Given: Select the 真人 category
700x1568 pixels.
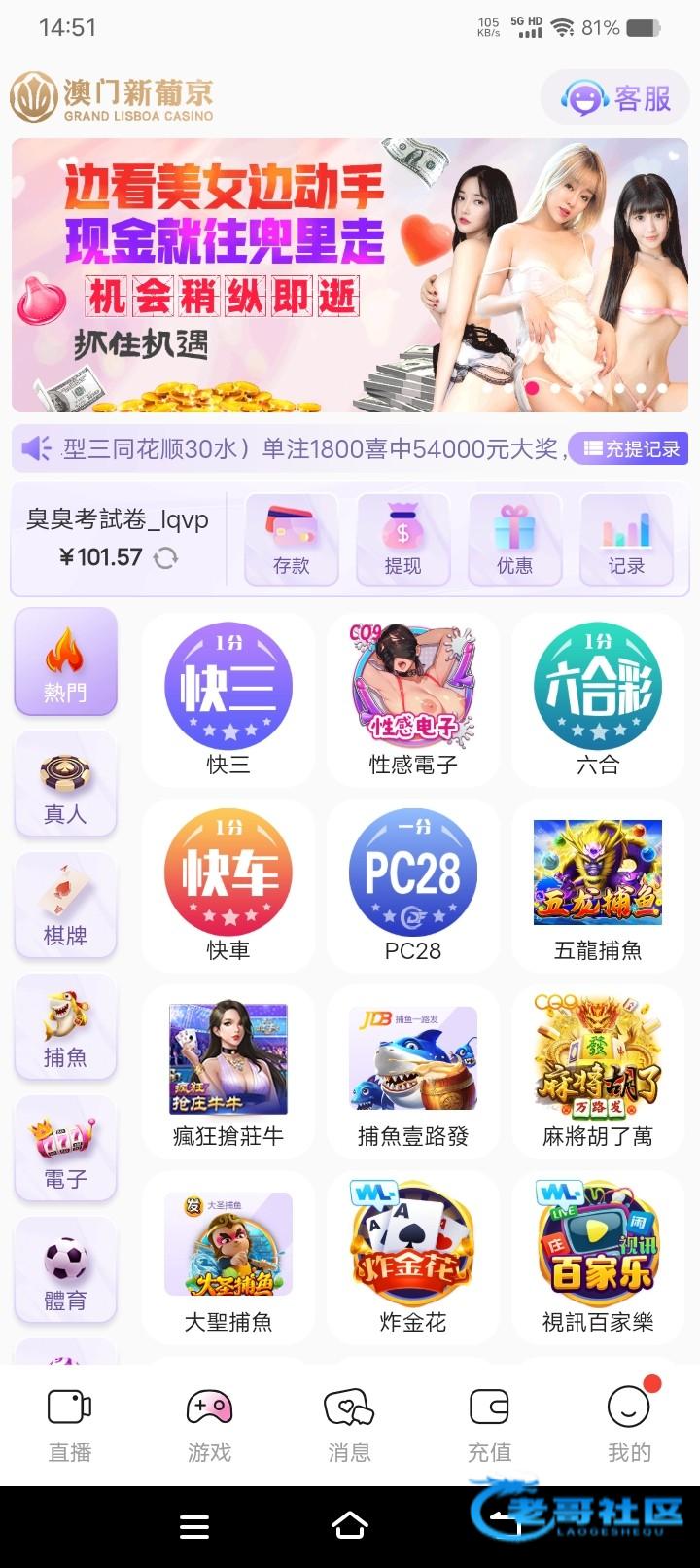Looking at the screenshot, I should point(65,785).
